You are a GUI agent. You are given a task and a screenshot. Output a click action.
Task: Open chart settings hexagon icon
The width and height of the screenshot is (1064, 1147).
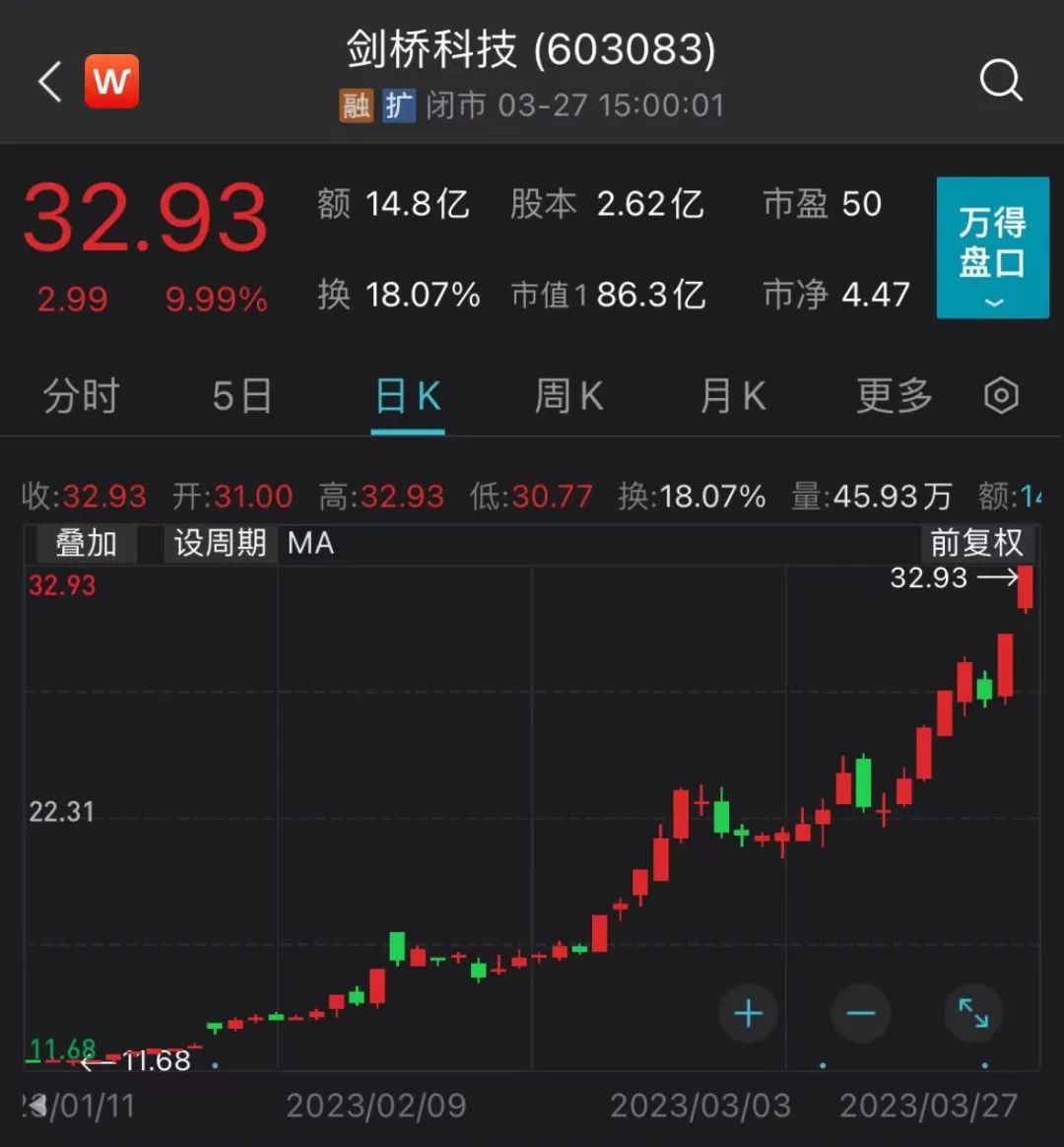click(1001, 396)
